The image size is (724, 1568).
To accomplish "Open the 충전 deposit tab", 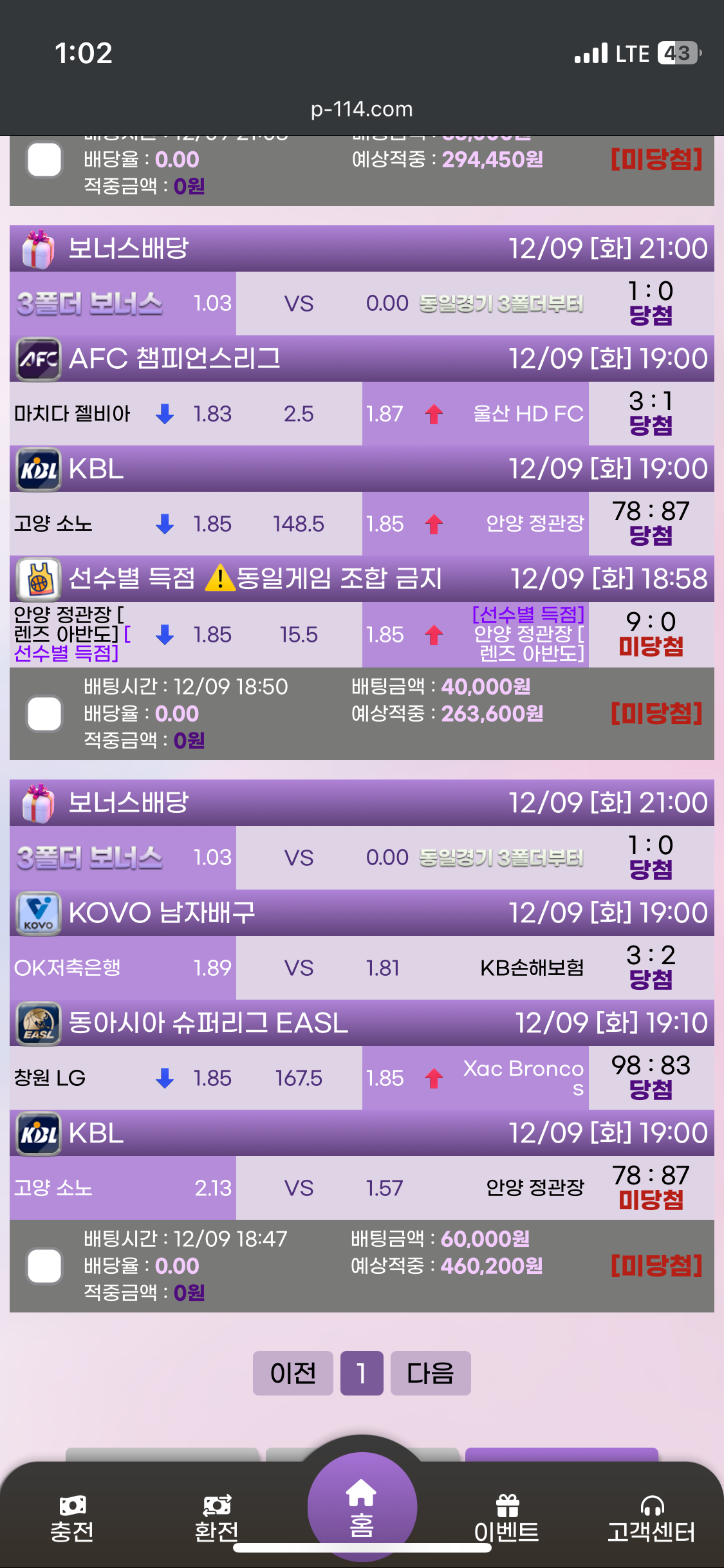I will click(72, 1519).
